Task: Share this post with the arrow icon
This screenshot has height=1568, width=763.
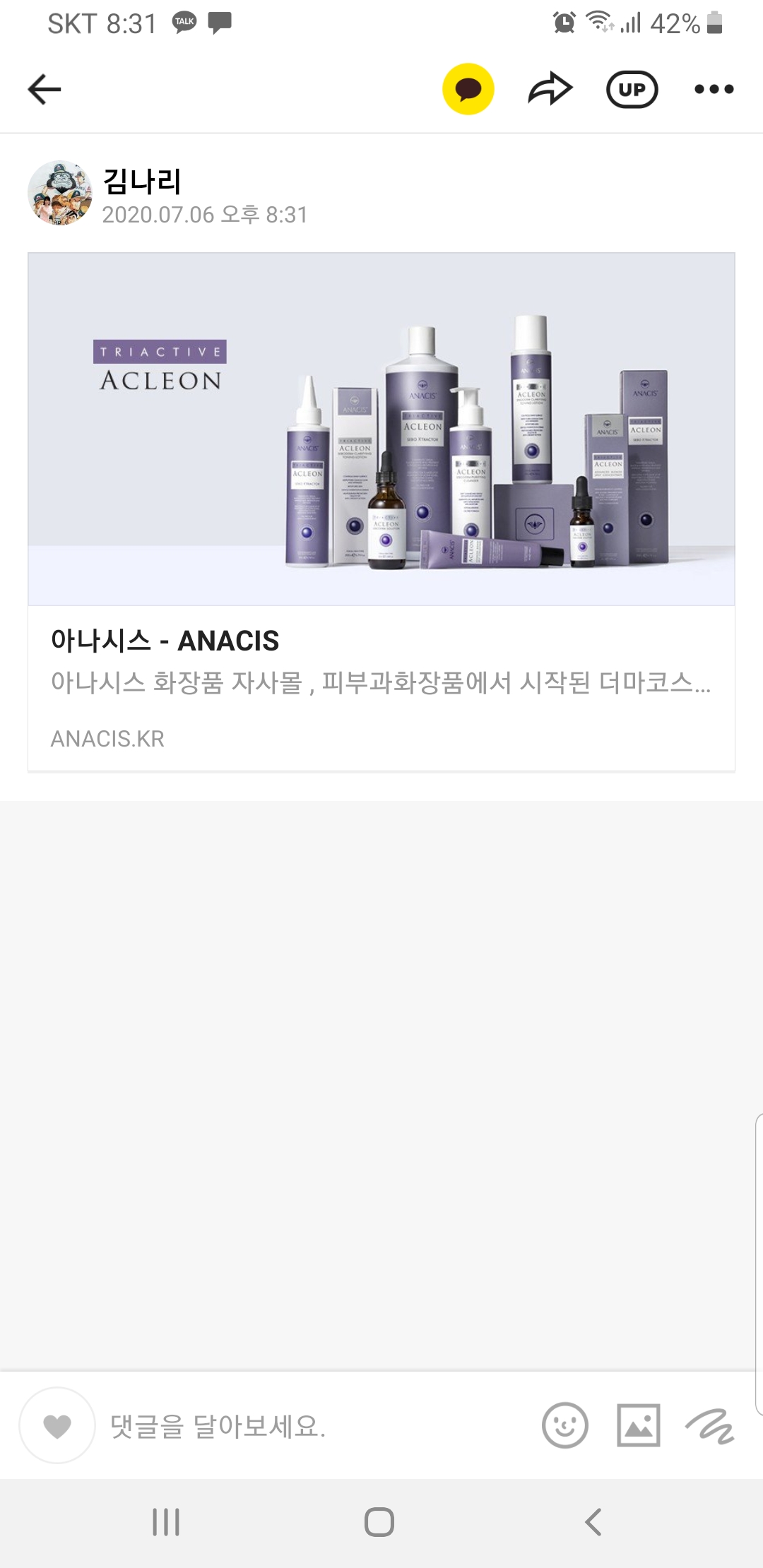Action: (x=550, y=89)
